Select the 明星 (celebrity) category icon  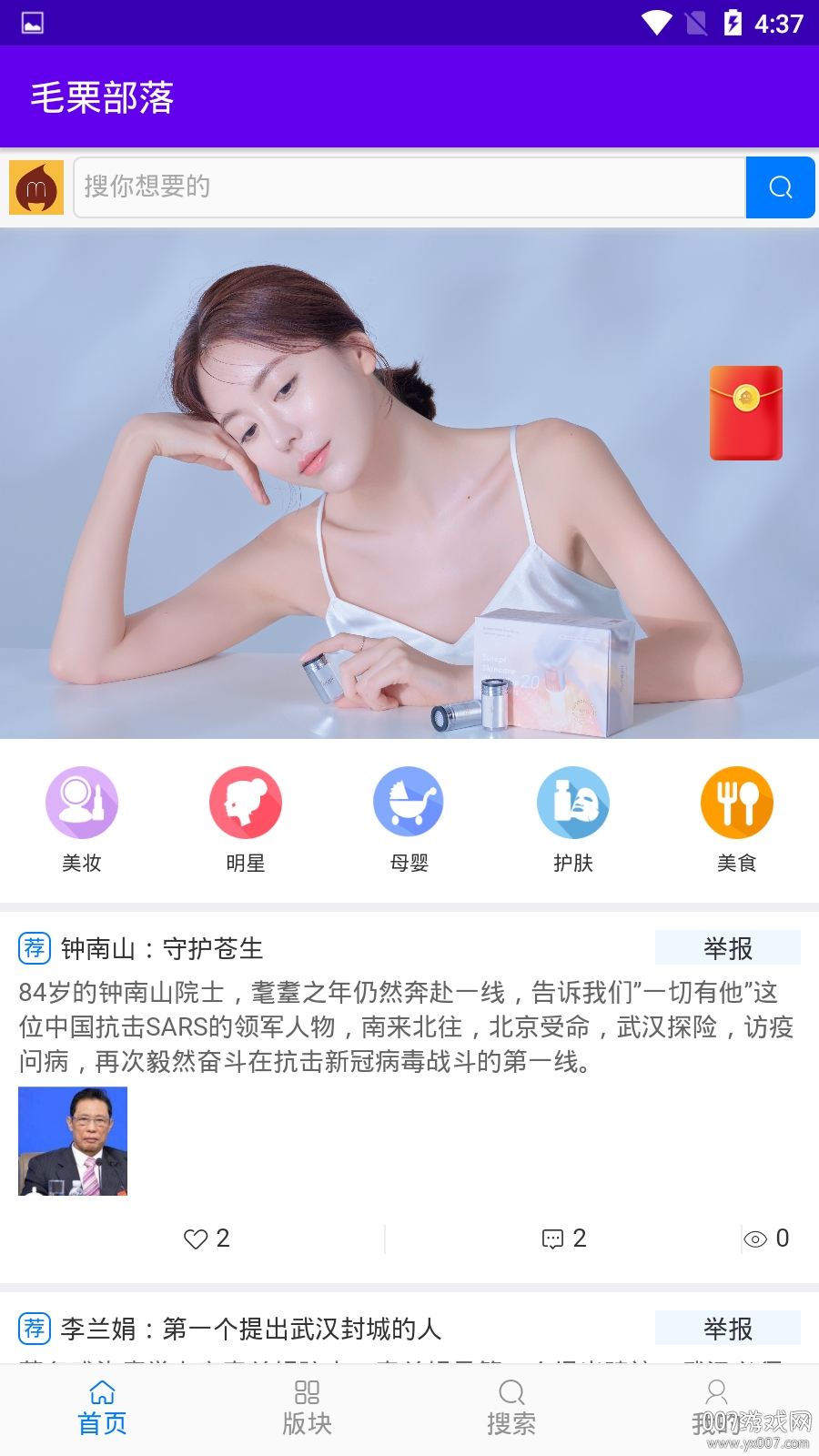click(x=246, y=802)
